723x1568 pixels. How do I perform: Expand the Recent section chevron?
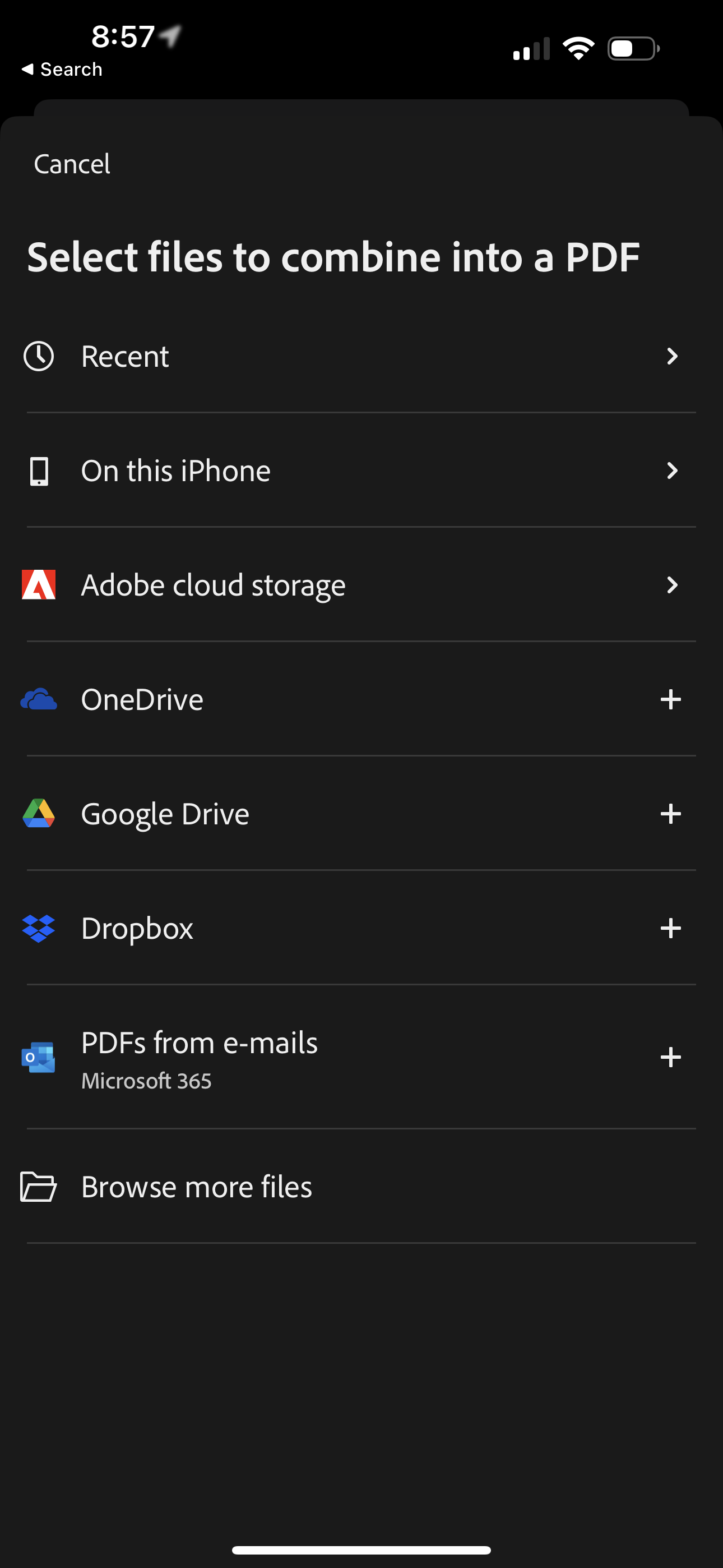pos(671,356)
